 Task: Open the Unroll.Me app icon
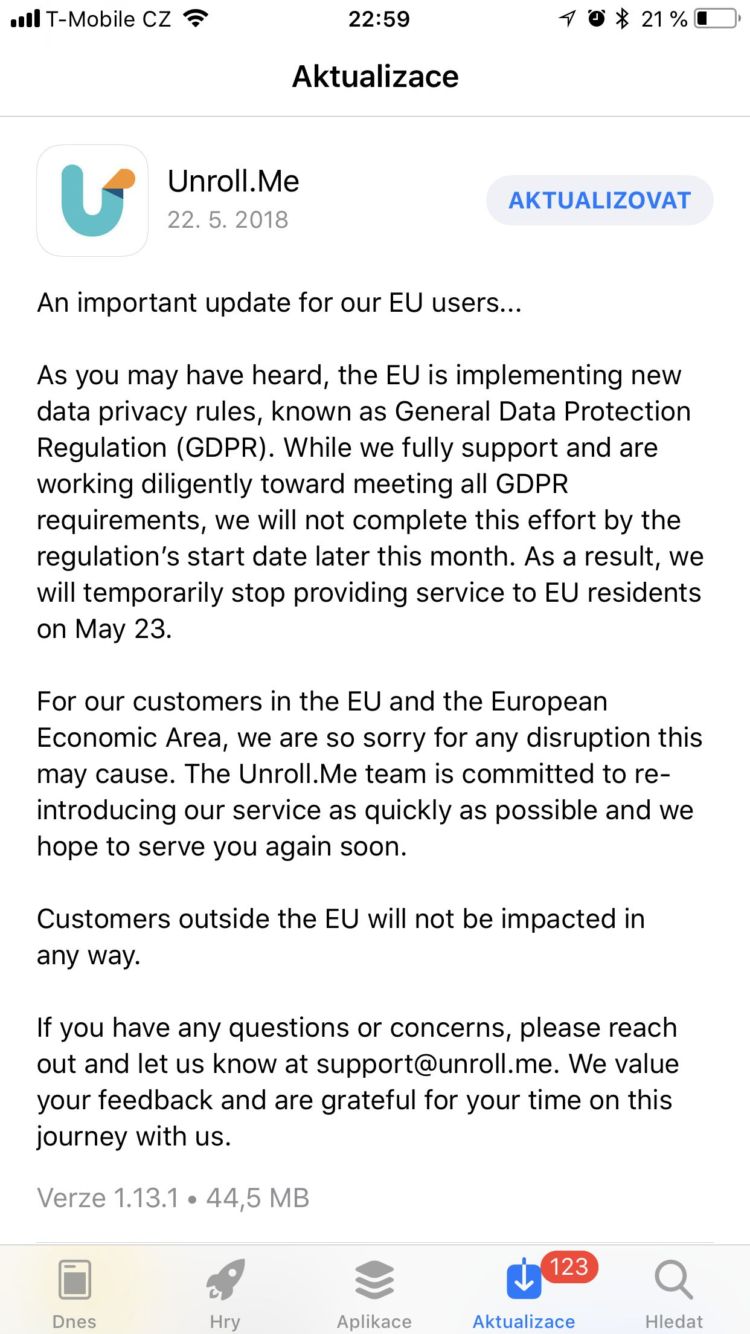click(x=92, y=200)
